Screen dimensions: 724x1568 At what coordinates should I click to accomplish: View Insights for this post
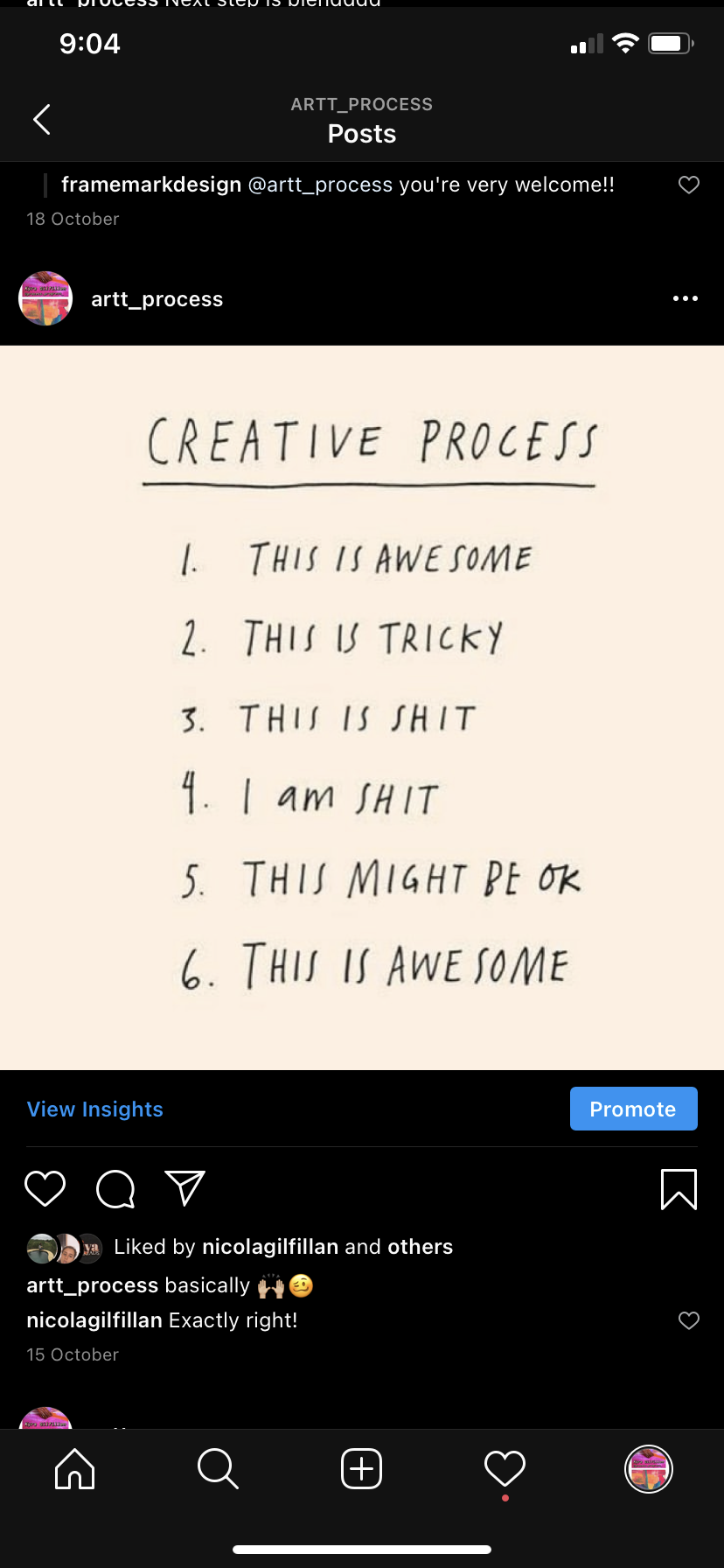(x=95, y=1109)
